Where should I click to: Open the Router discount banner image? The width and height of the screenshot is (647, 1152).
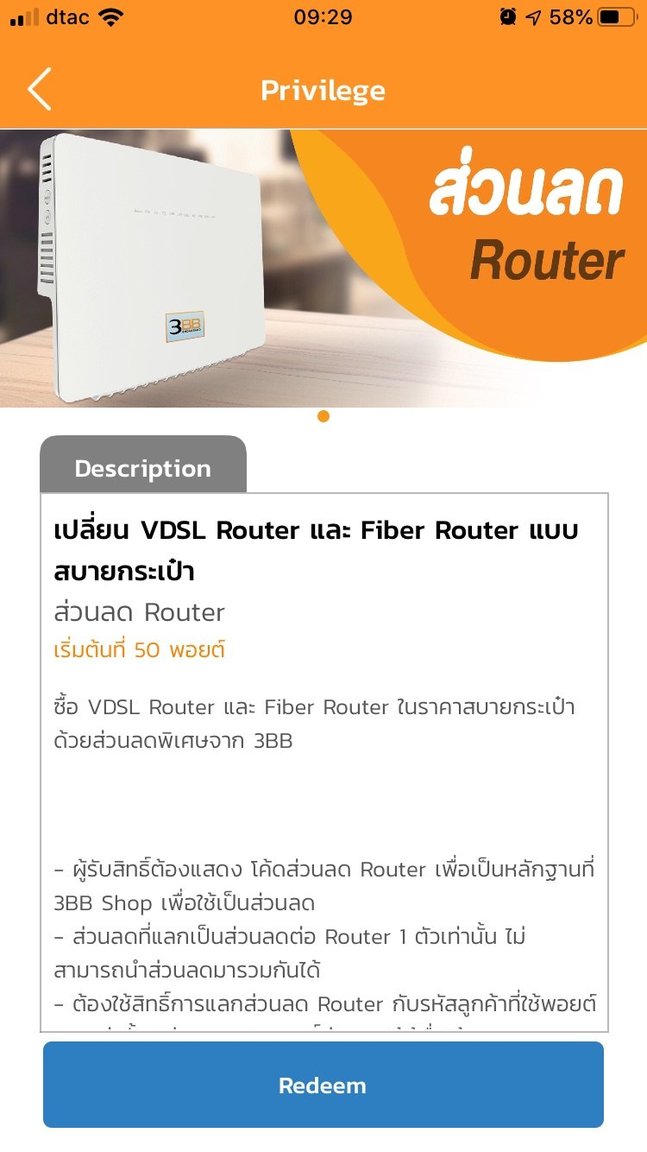coord(323,267)
